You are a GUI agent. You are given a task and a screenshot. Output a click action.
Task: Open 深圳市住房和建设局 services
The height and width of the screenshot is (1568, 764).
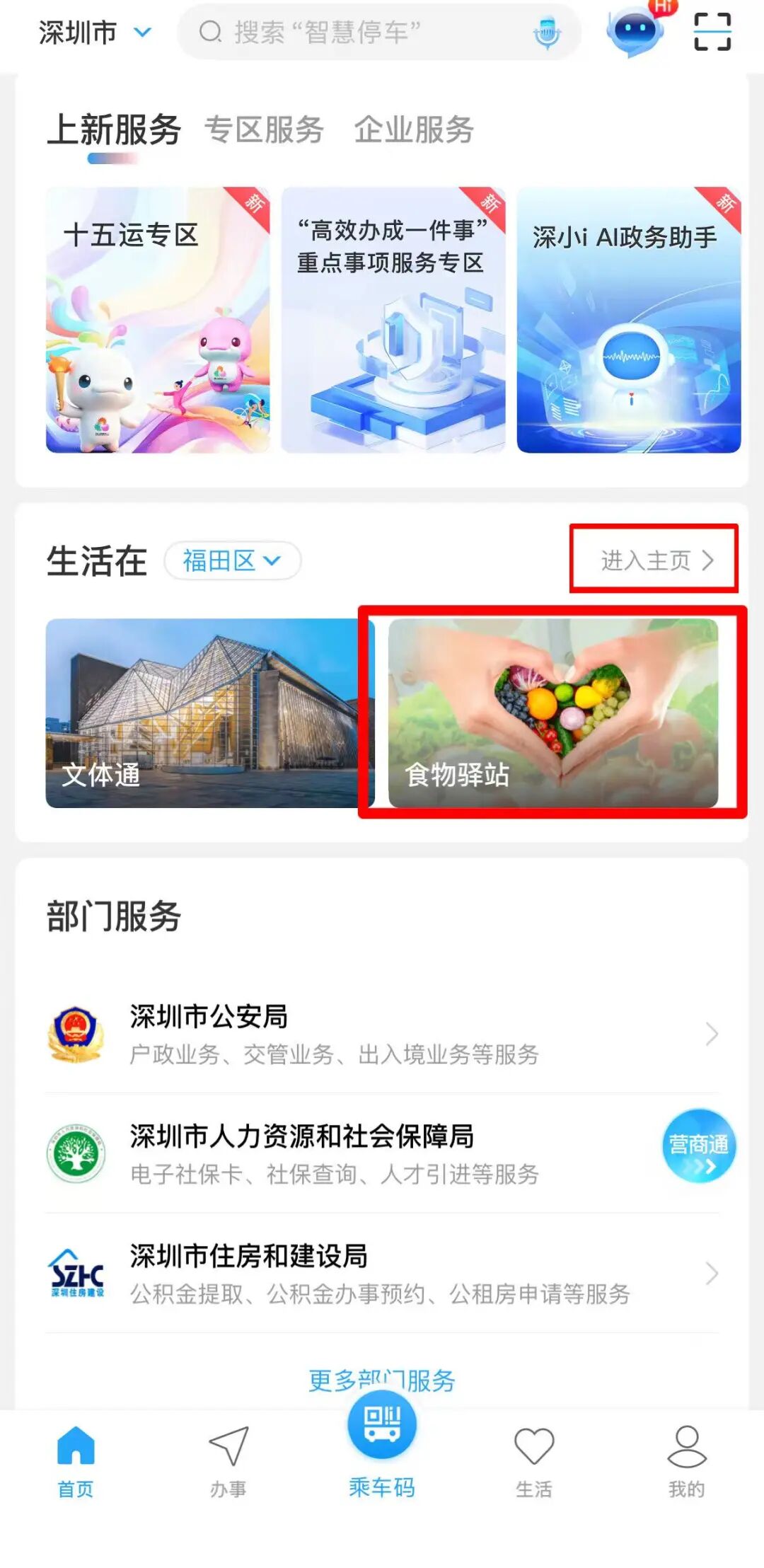pyautogui.click(x=382, y=1274)
